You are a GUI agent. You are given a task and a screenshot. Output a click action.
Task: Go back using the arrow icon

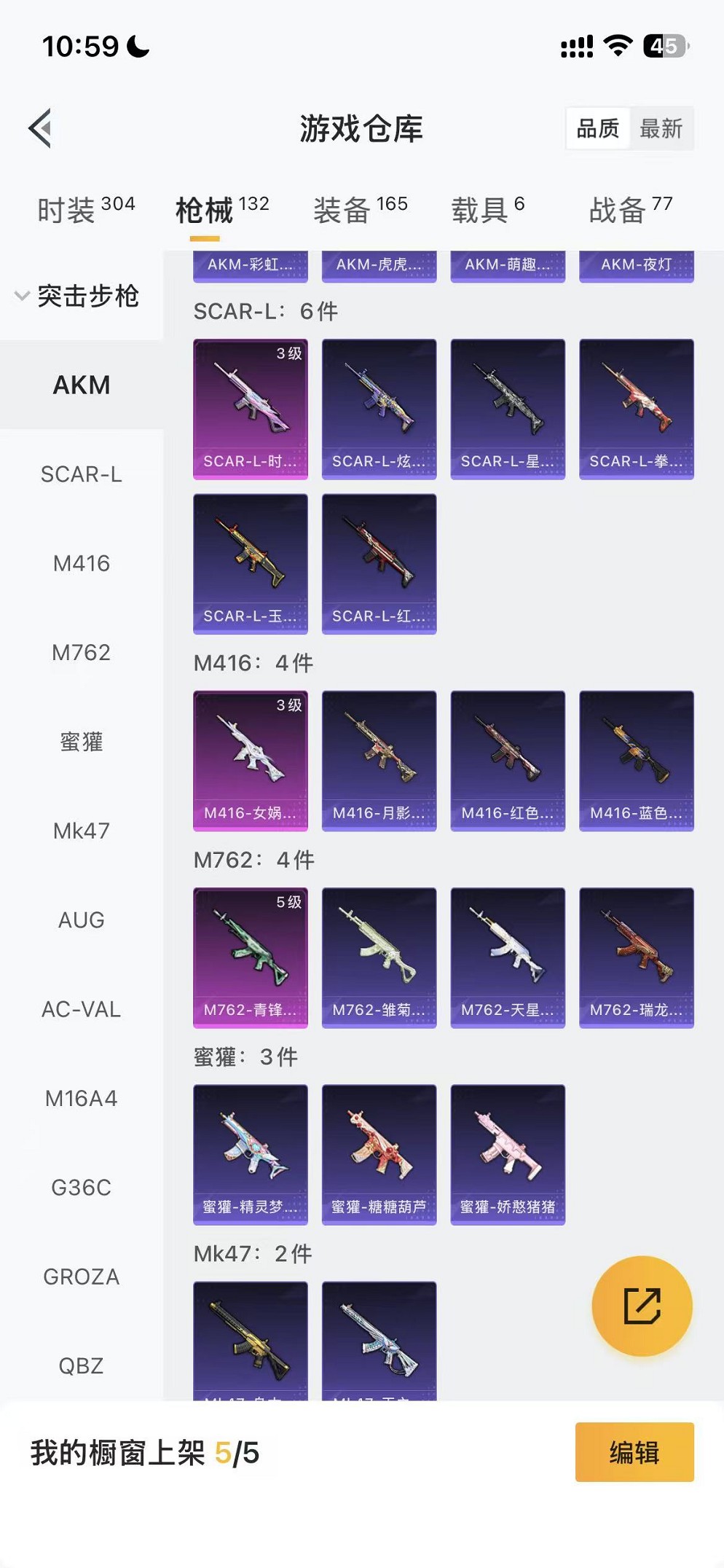click(x=41, y=128)
